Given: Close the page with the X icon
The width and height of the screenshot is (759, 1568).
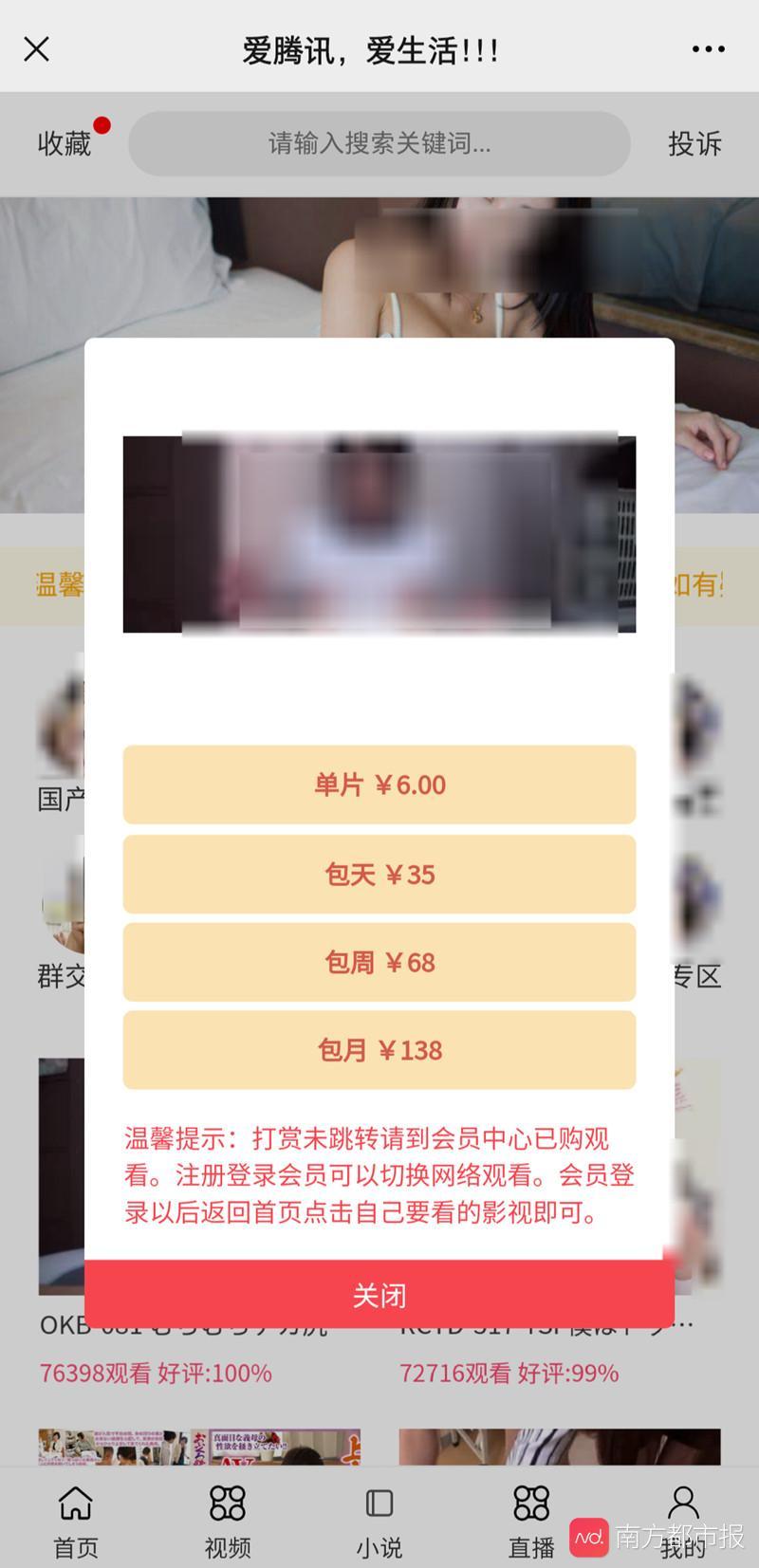Looking at the screenshot, I should pos(37,49).
